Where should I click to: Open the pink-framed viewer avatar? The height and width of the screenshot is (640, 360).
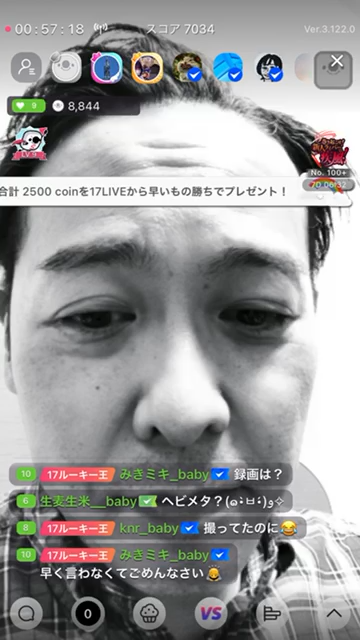click(107, 67)
